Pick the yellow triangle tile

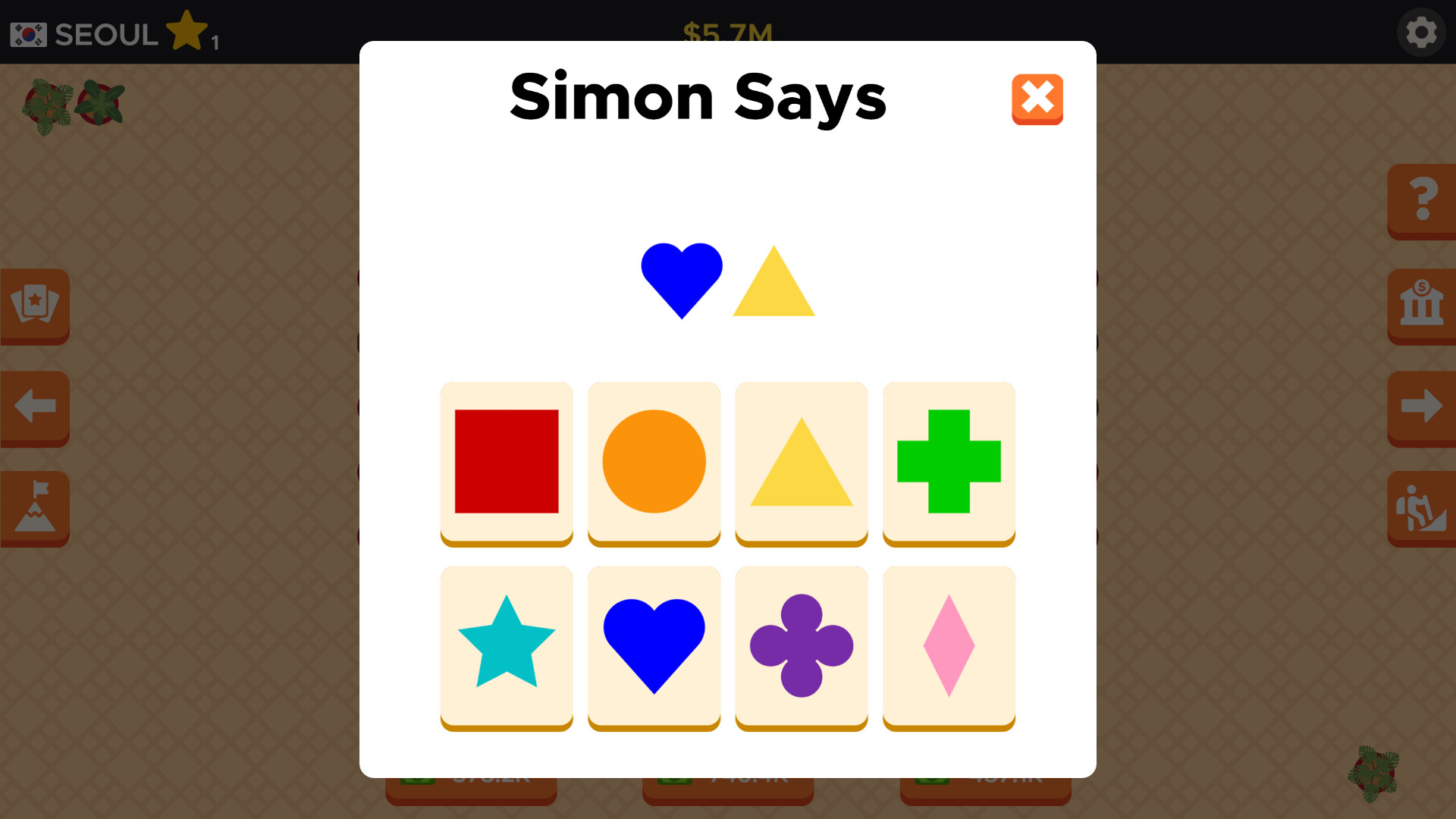coord(802,462)
